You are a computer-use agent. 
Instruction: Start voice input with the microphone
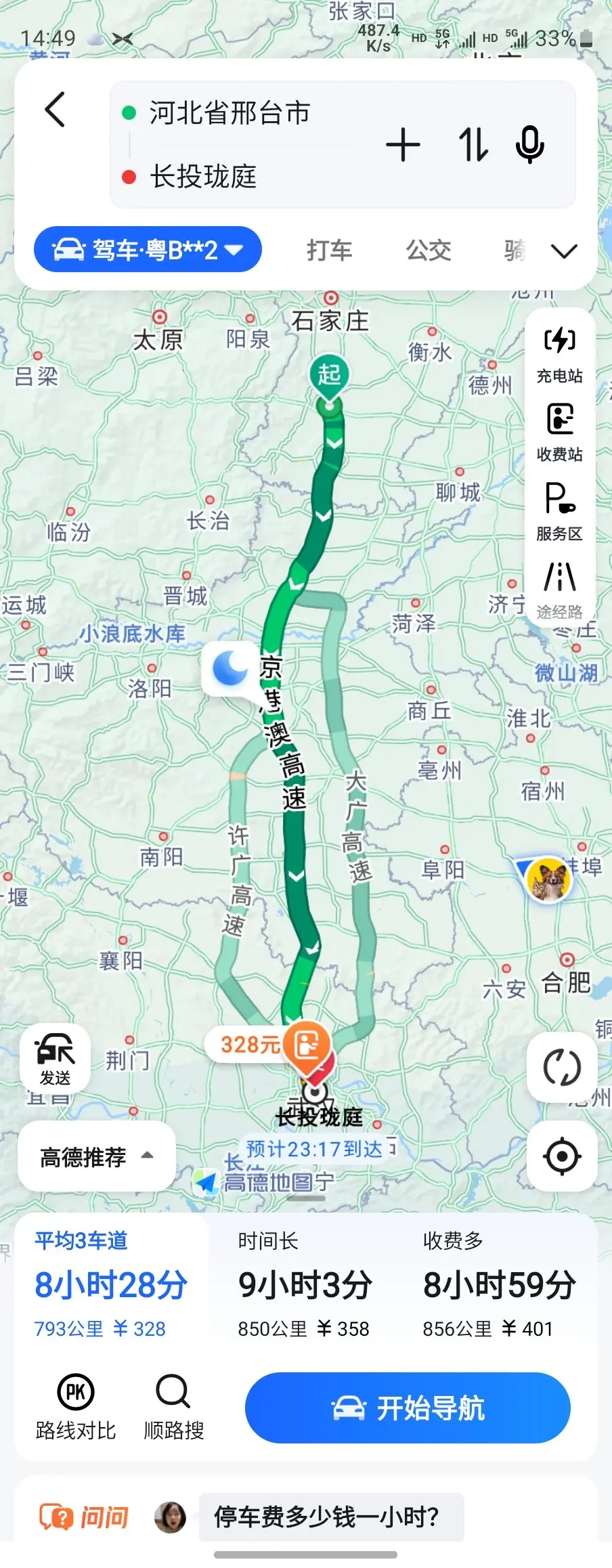tap(529, 145)
